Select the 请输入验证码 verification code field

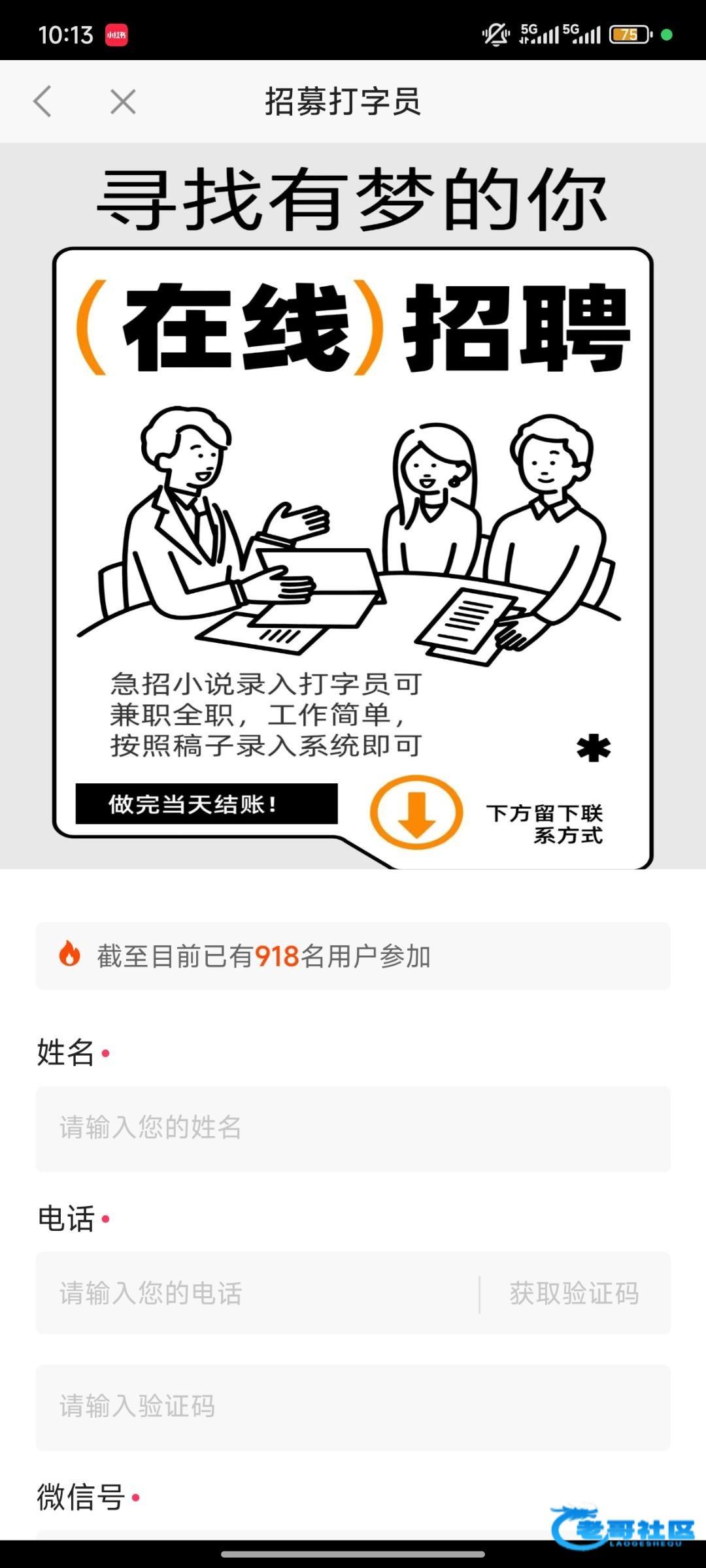[353, 1407]
